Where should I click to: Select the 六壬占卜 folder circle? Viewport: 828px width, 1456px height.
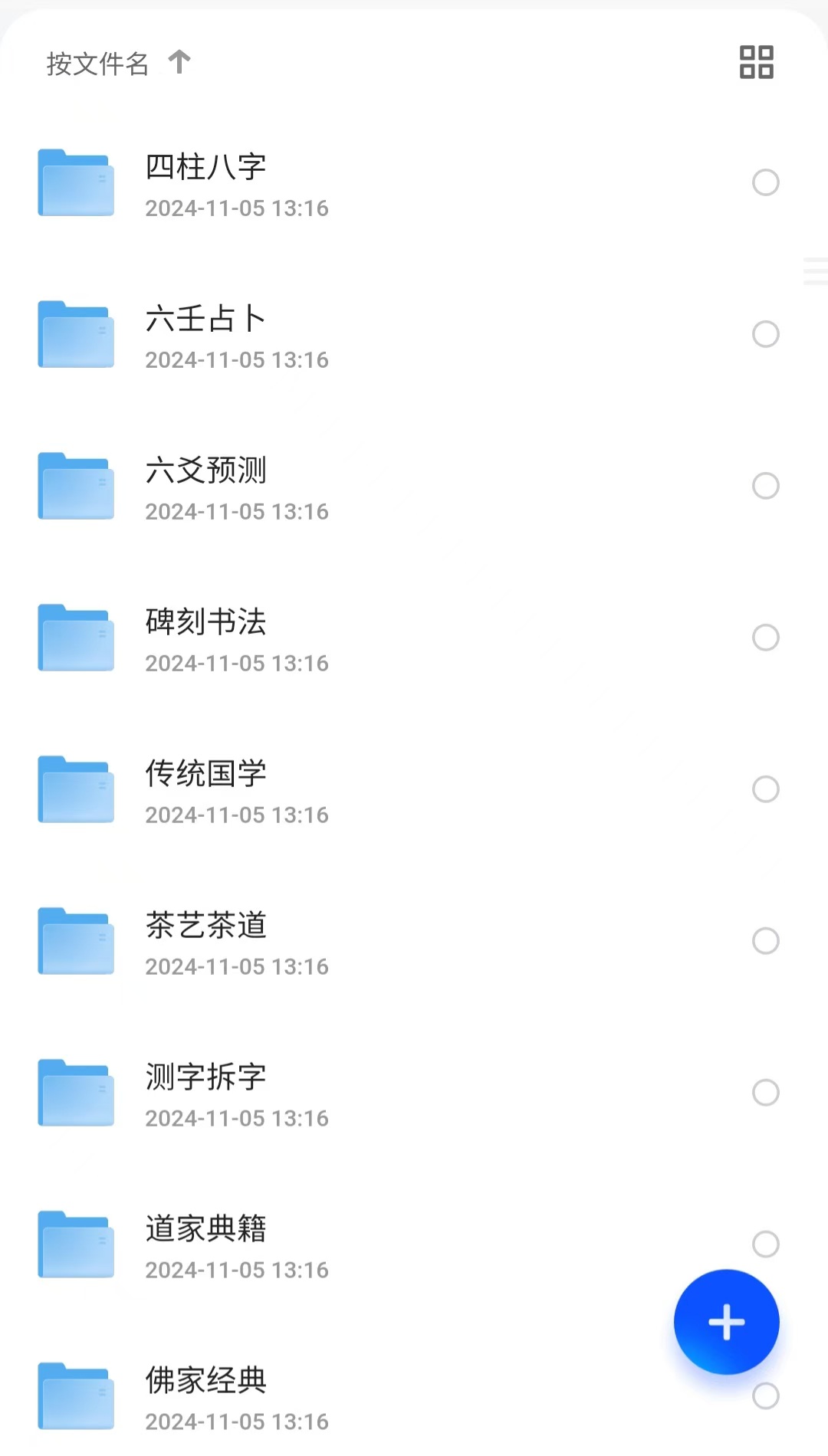[x=765, y=334]
